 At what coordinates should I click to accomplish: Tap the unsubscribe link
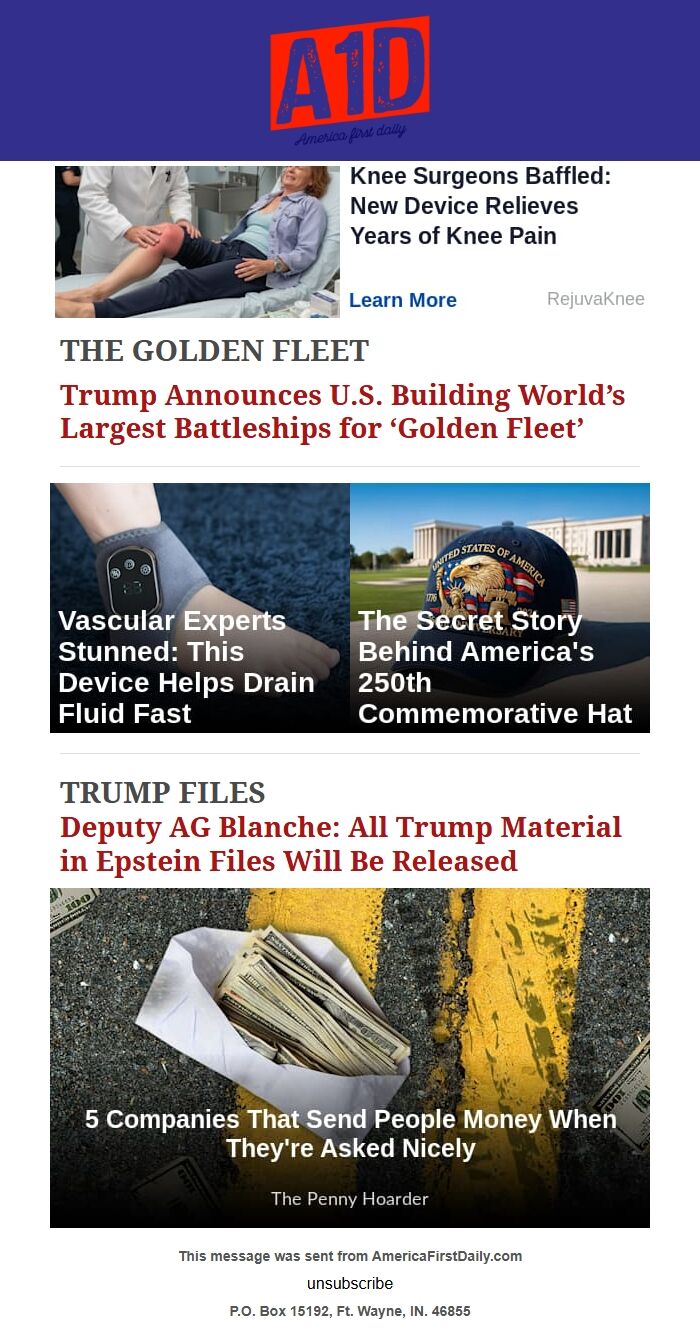(x=350, y=1283)
